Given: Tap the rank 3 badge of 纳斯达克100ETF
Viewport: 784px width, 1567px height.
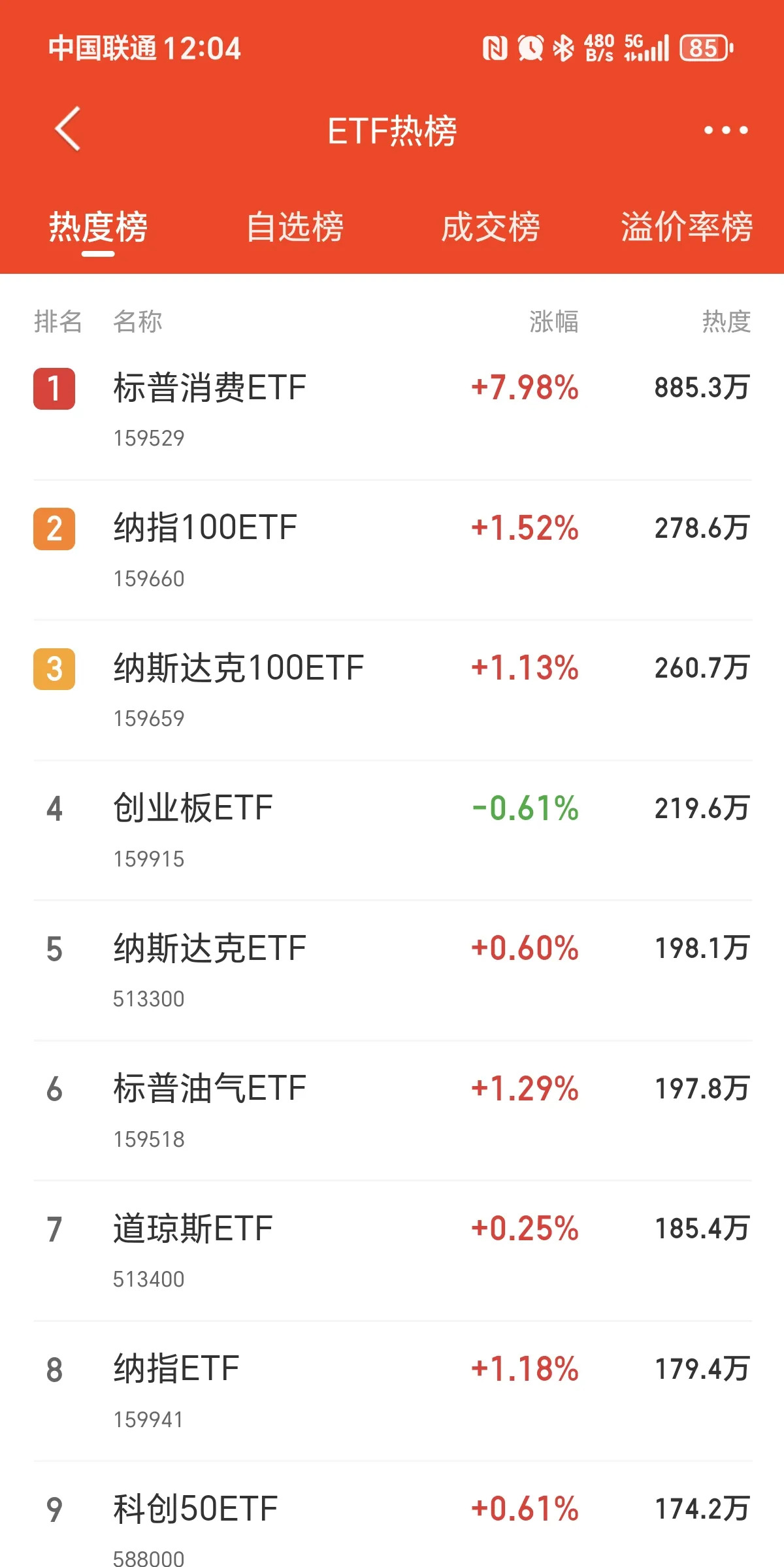Looking at the screenshot, I should 55,668.
